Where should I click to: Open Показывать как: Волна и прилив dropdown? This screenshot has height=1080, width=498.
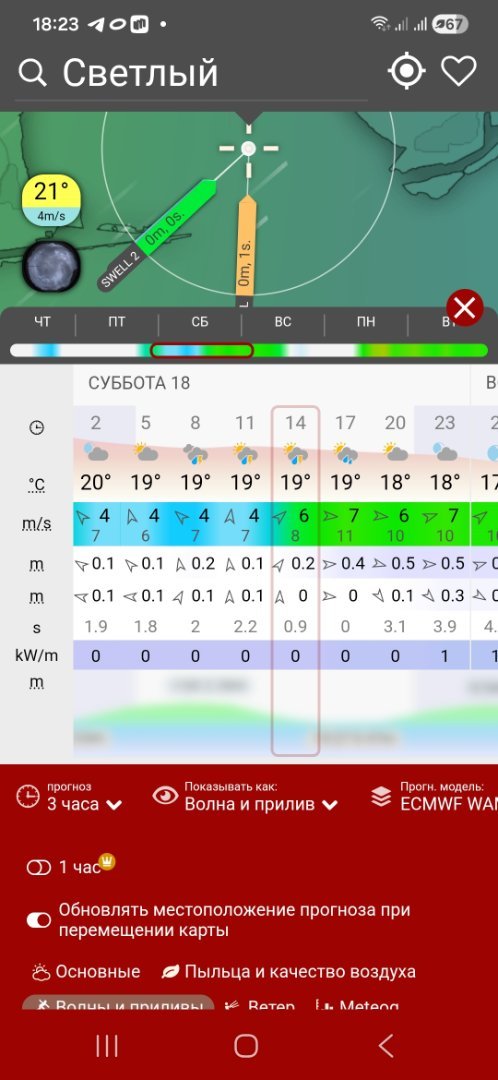click(246, 796)
